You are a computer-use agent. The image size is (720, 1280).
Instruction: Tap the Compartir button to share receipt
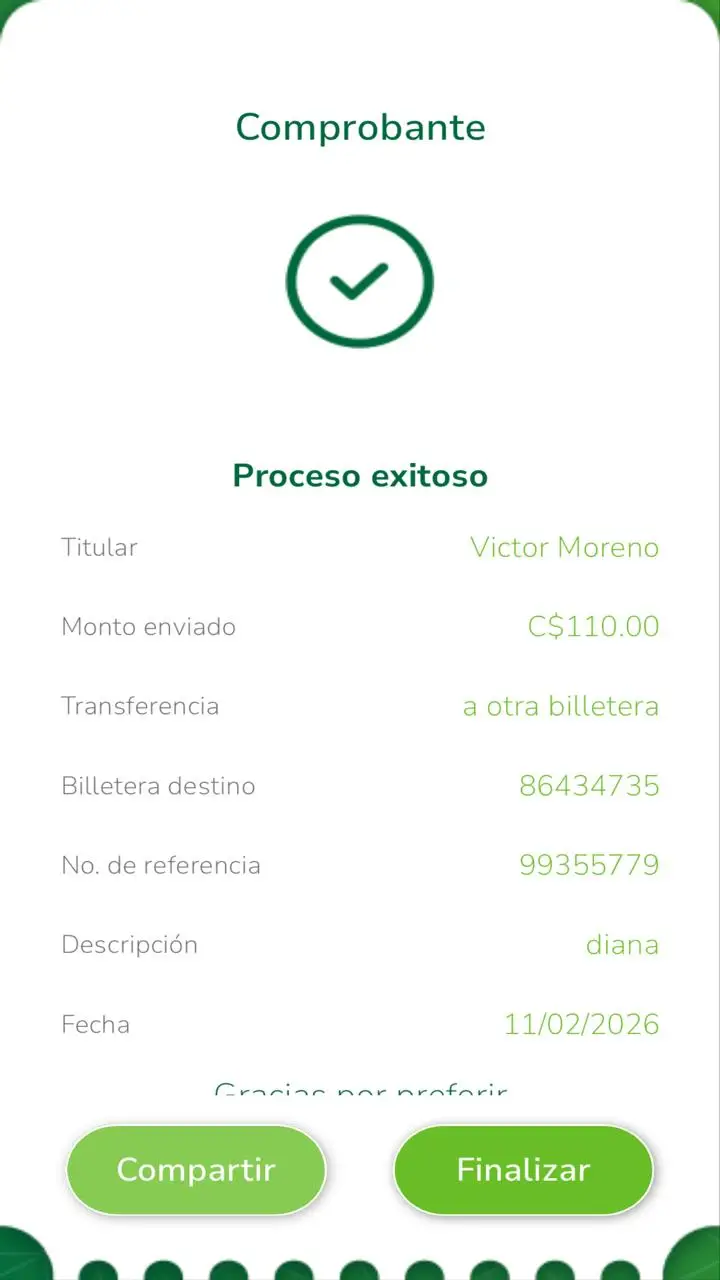[x=196, y=1170]
